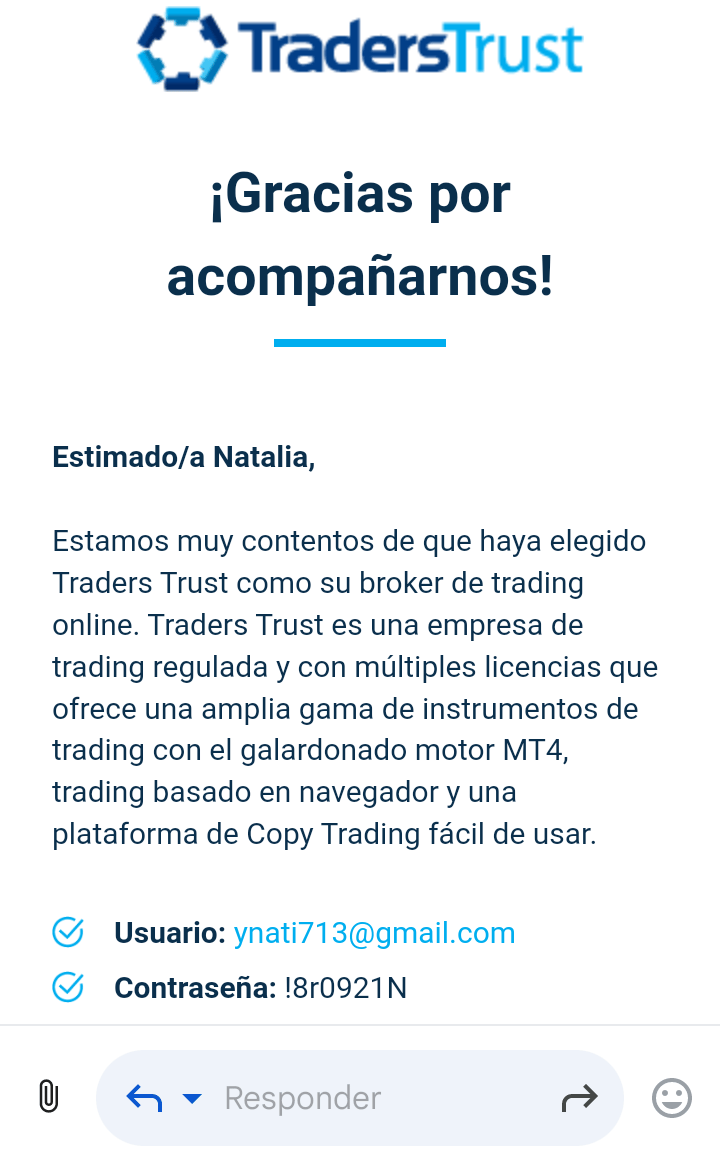Screen dimensions: 720x1164
Task: Open the ynati713@gmail.com email link
Action: (x=374, y=933)
